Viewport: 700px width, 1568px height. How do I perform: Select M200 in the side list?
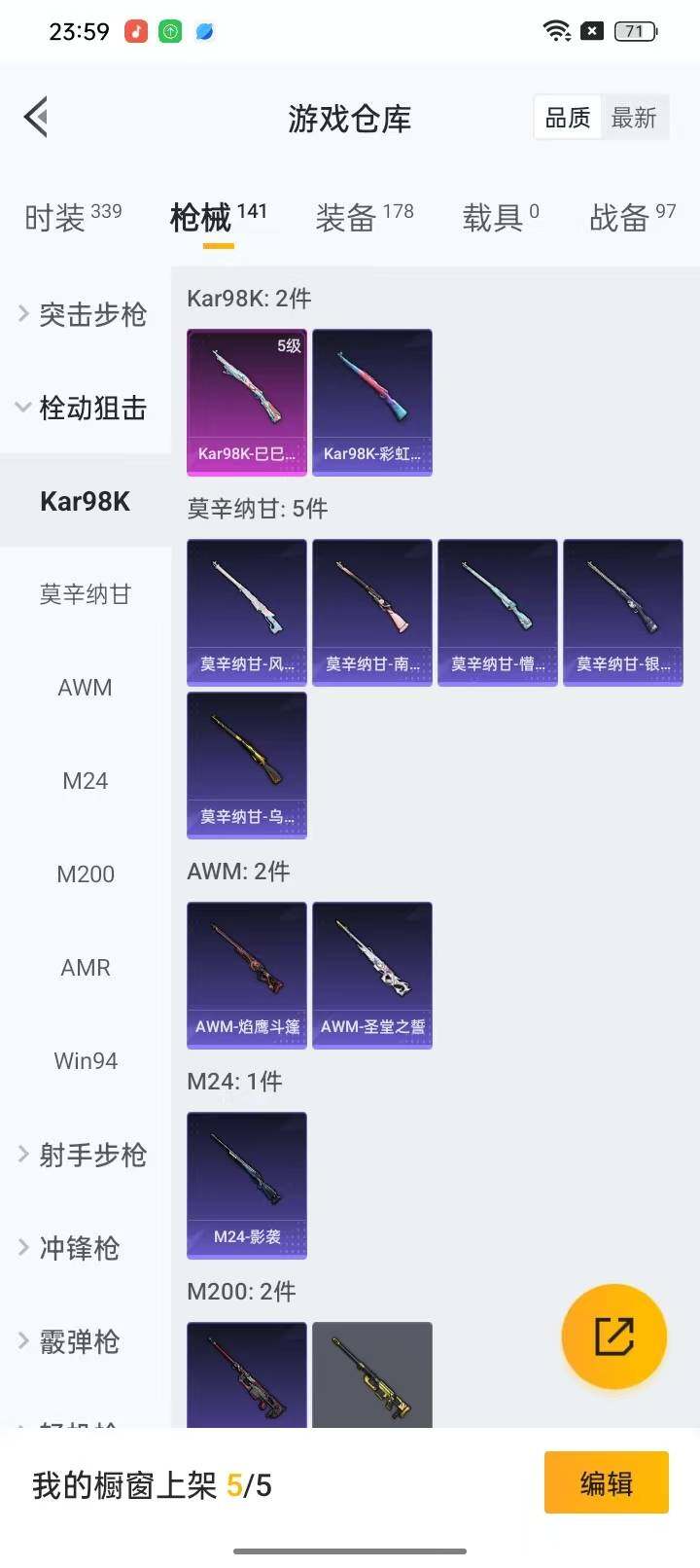point(86,874)
